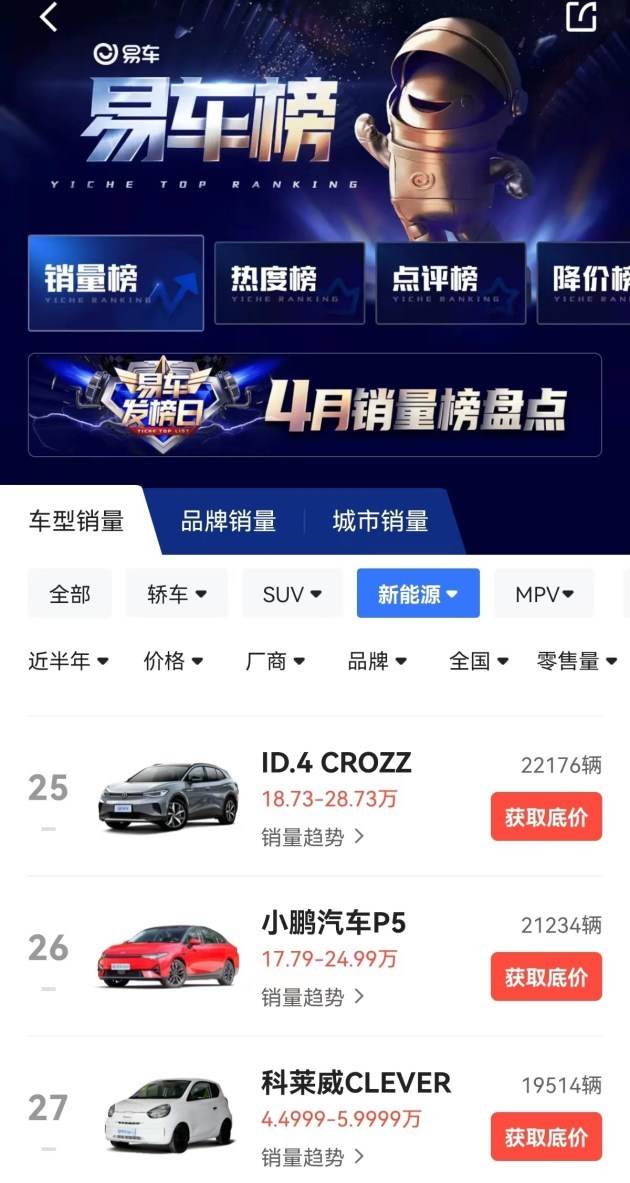630x1183 pixels.
Task: Open the 近半年 time range dropdown
Action: pyautogui.click(x=68, y=661)
